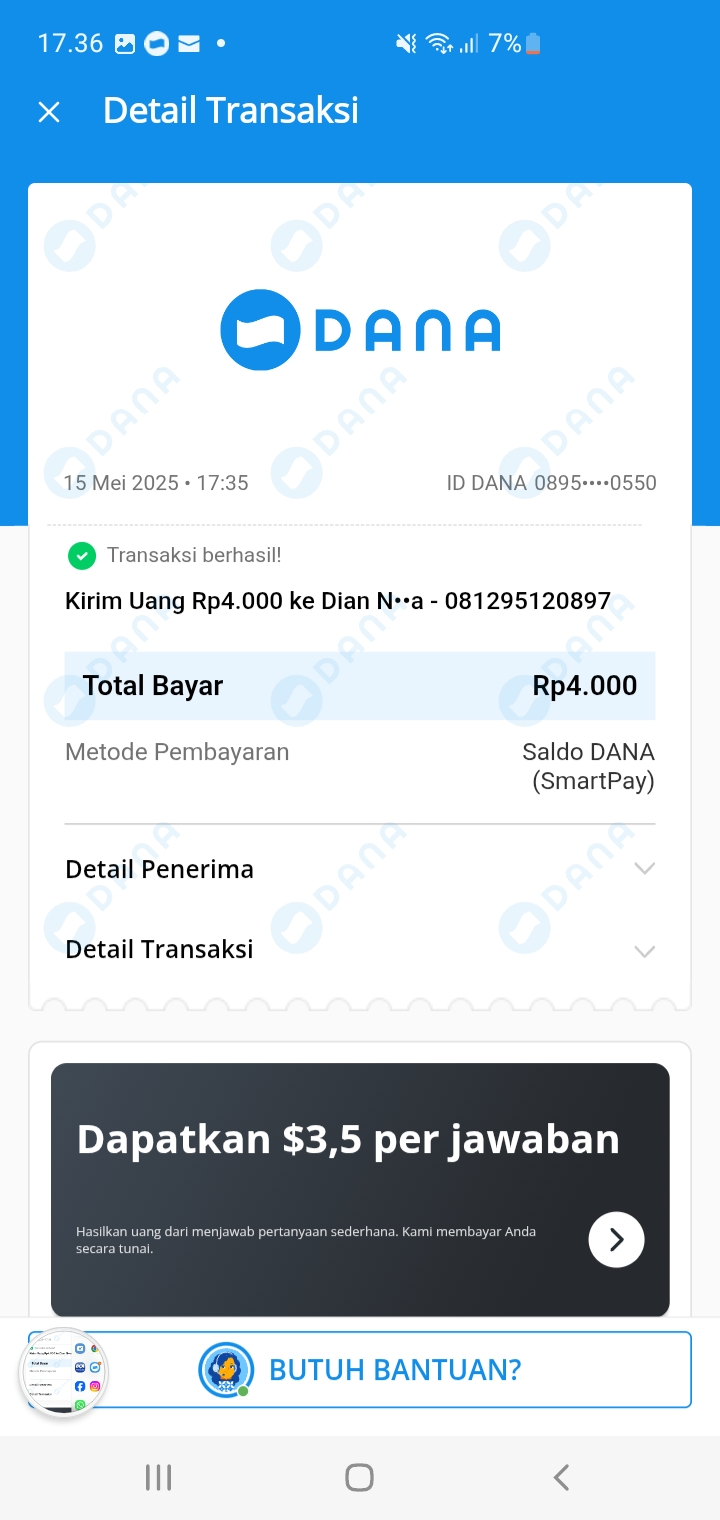720x1520 pixels.
Task: Go to the home screen
Action: click(359, 1477)
